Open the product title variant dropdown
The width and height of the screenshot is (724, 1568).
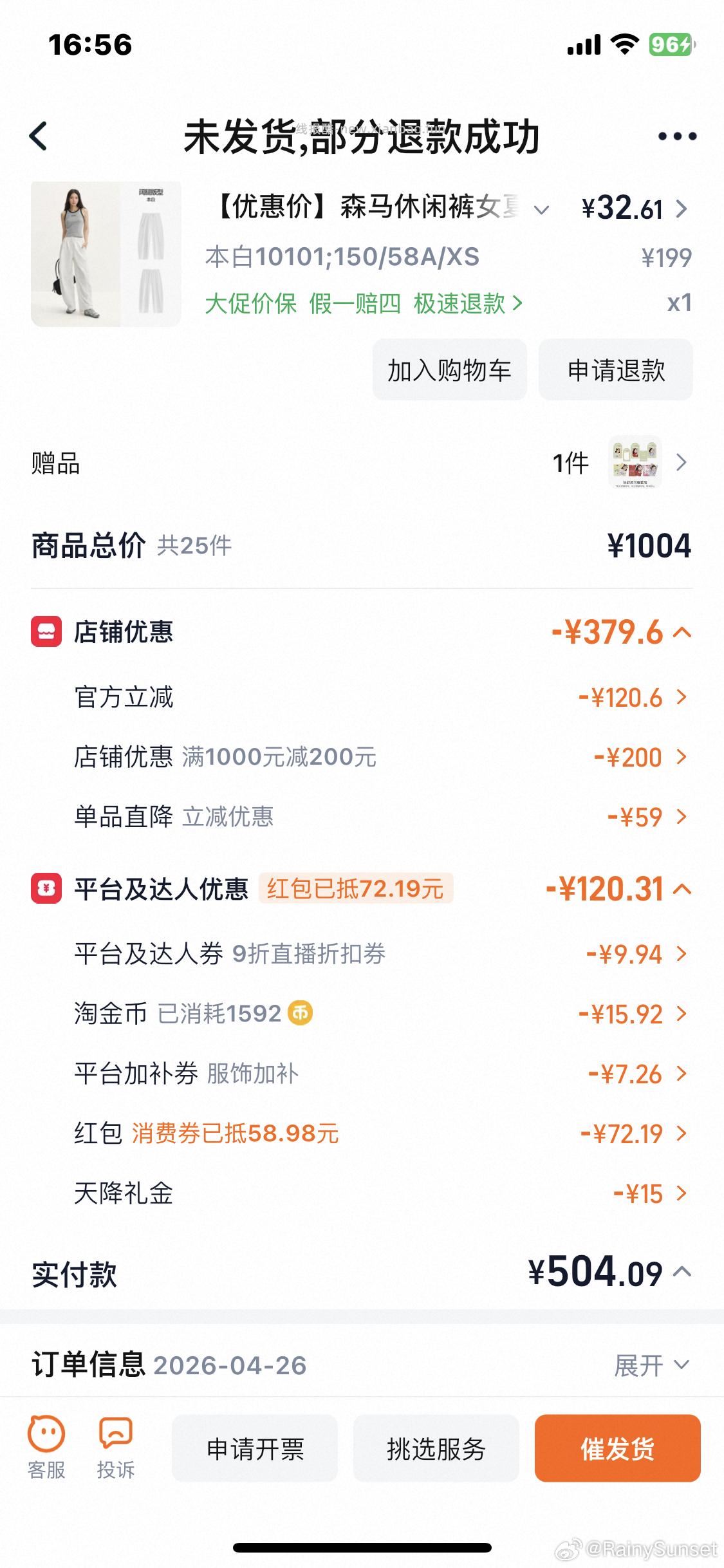coord(541,209)
